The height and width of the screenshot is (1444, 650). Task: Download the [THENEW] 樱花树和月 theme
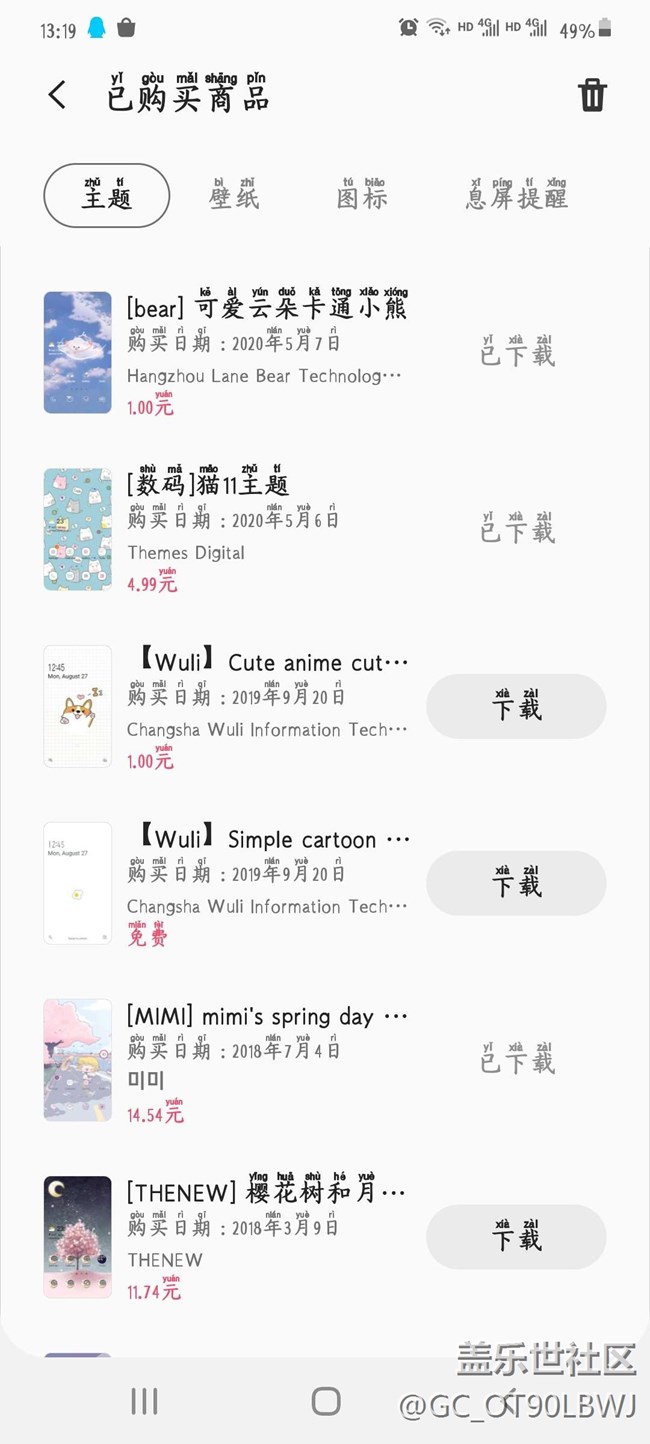point(516,1237)
